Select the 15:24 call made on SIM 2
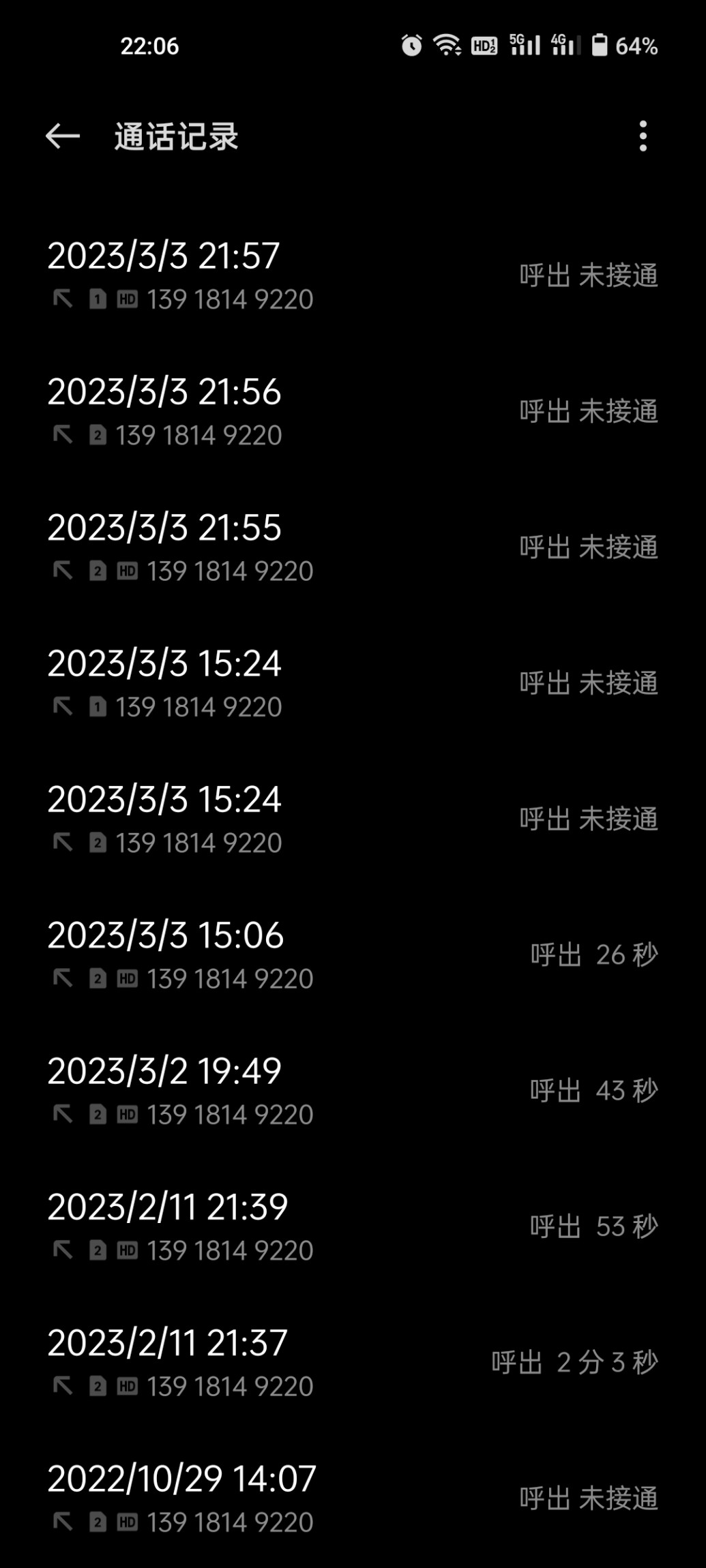This screenshot has height=1568, width=706. pyautogui.click(x=353, y=819)
